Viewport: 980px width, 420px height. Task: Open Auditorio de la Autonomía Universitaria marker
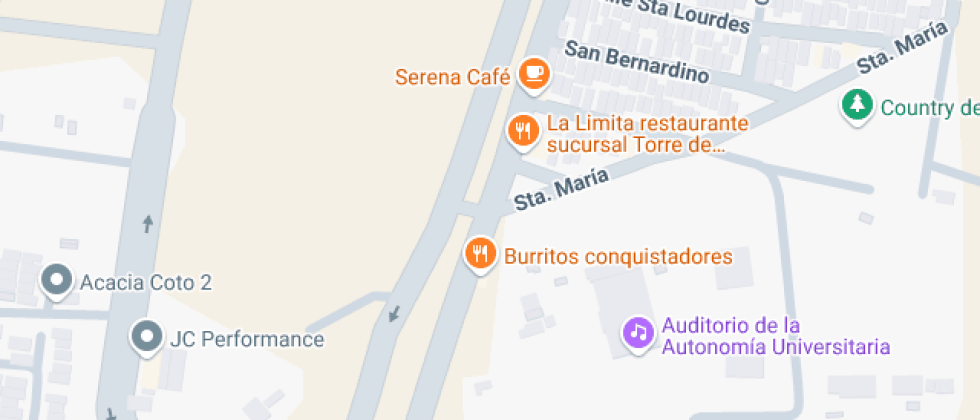pos(637,332)
